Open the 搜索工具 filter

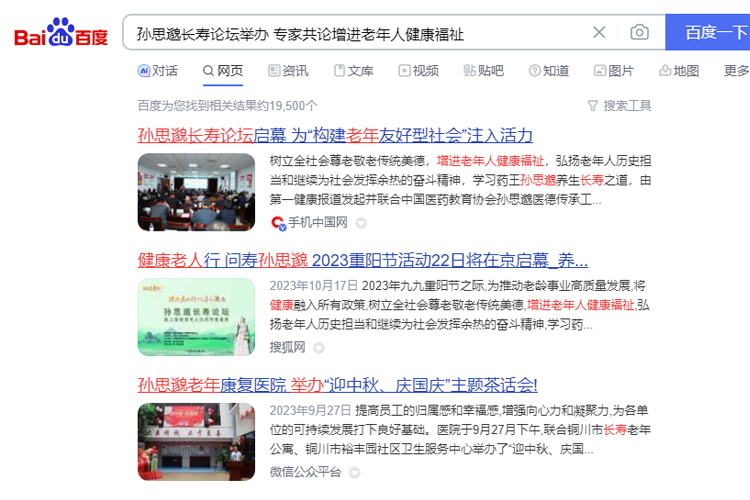(620, 106)
